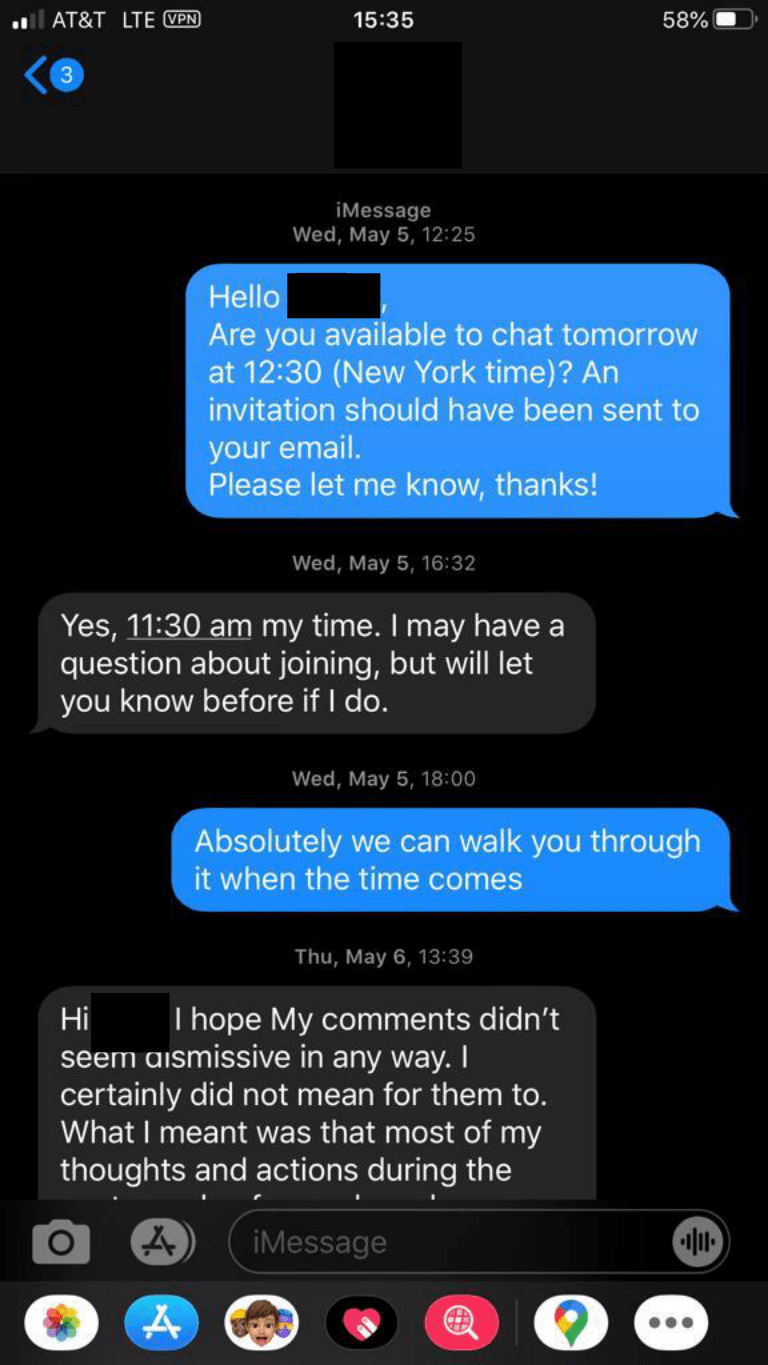Image resolution: width=768 pixels, height=1365 pixels.
Task: Go back to the messages list
Action: coord(52,75)
